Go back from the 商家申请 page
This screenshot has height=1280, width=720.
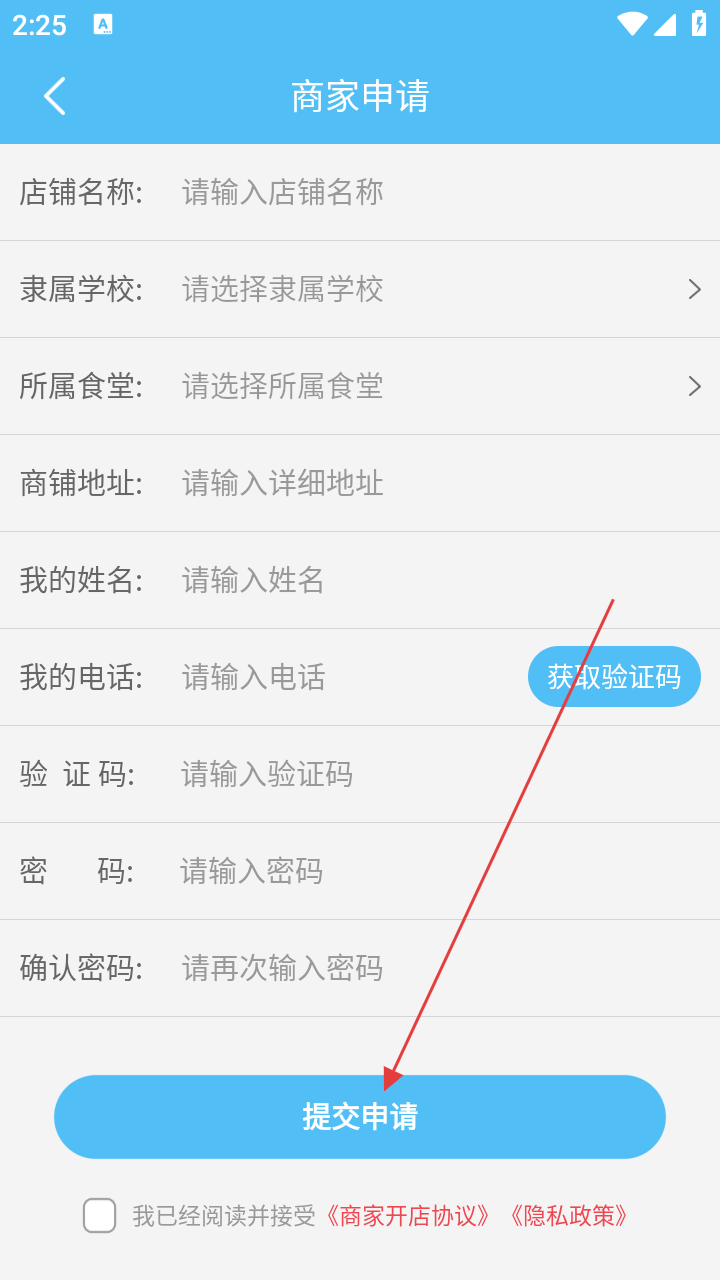point(55,97)
